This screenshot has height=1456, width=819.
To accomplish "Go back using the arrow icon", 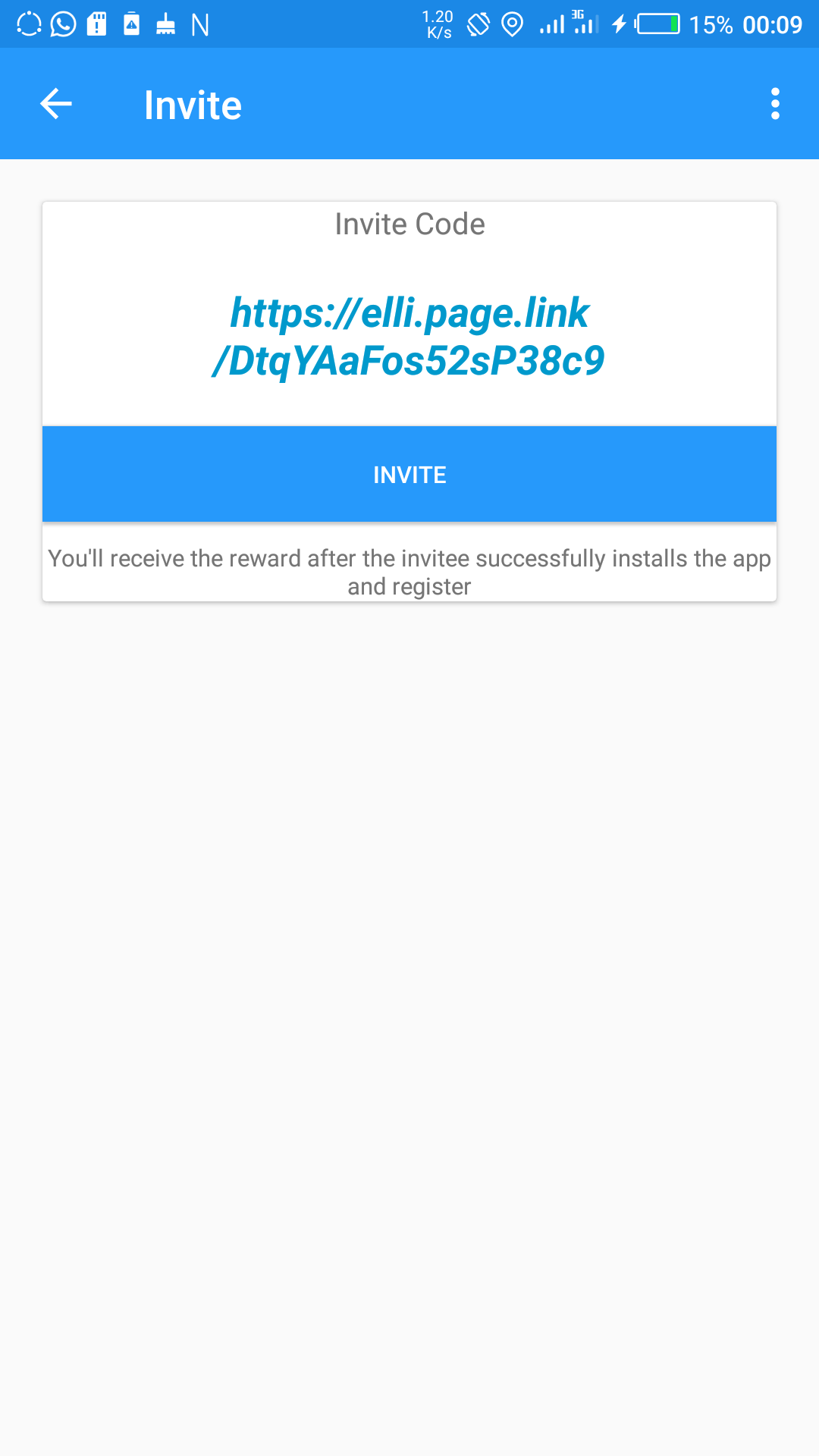I will 56,104.
